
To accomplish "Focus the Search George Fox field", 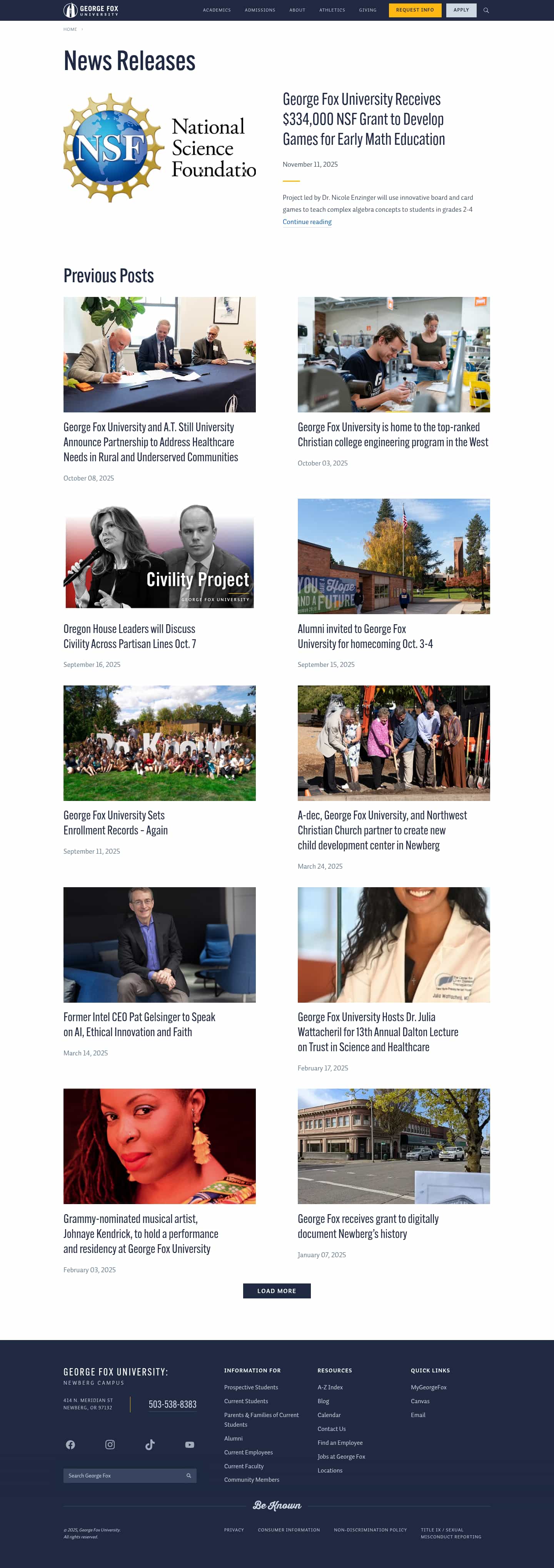I will (125, 1476).
